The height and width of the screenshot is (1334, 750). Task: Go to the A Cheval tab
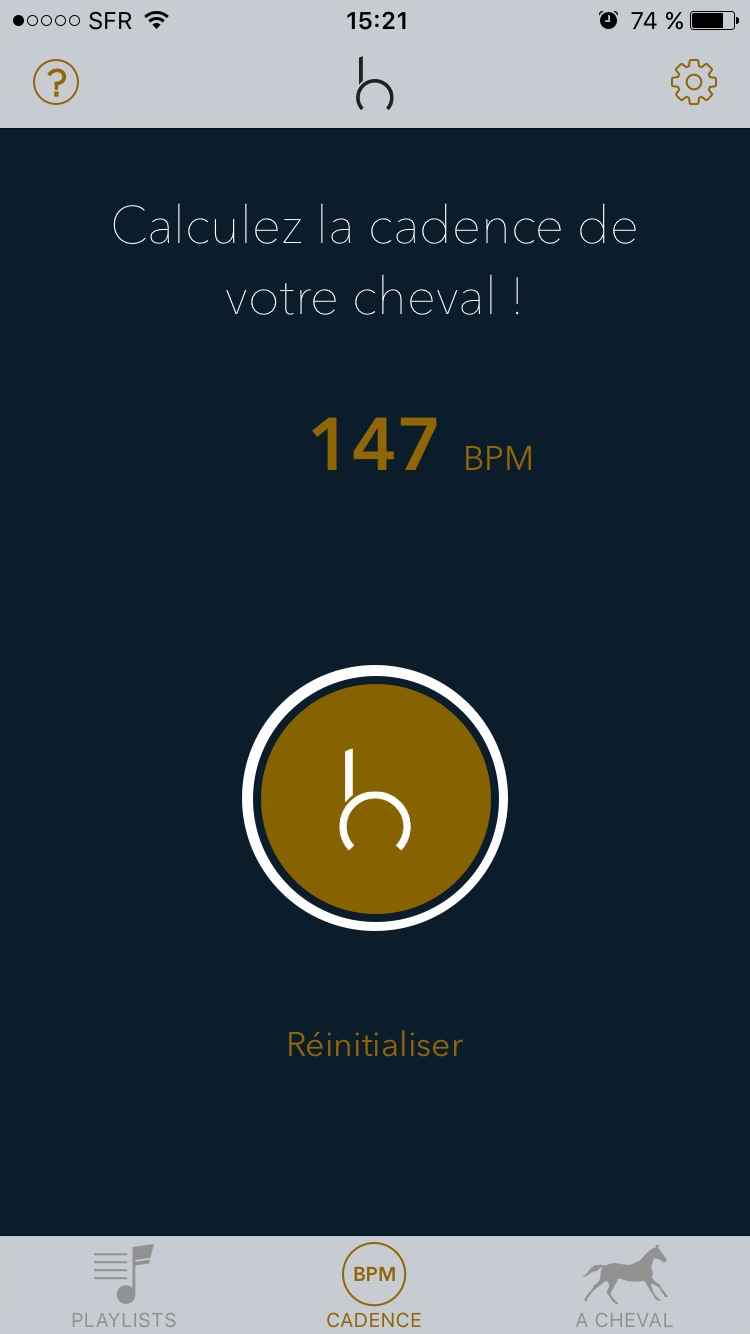tap(625, 1286)
